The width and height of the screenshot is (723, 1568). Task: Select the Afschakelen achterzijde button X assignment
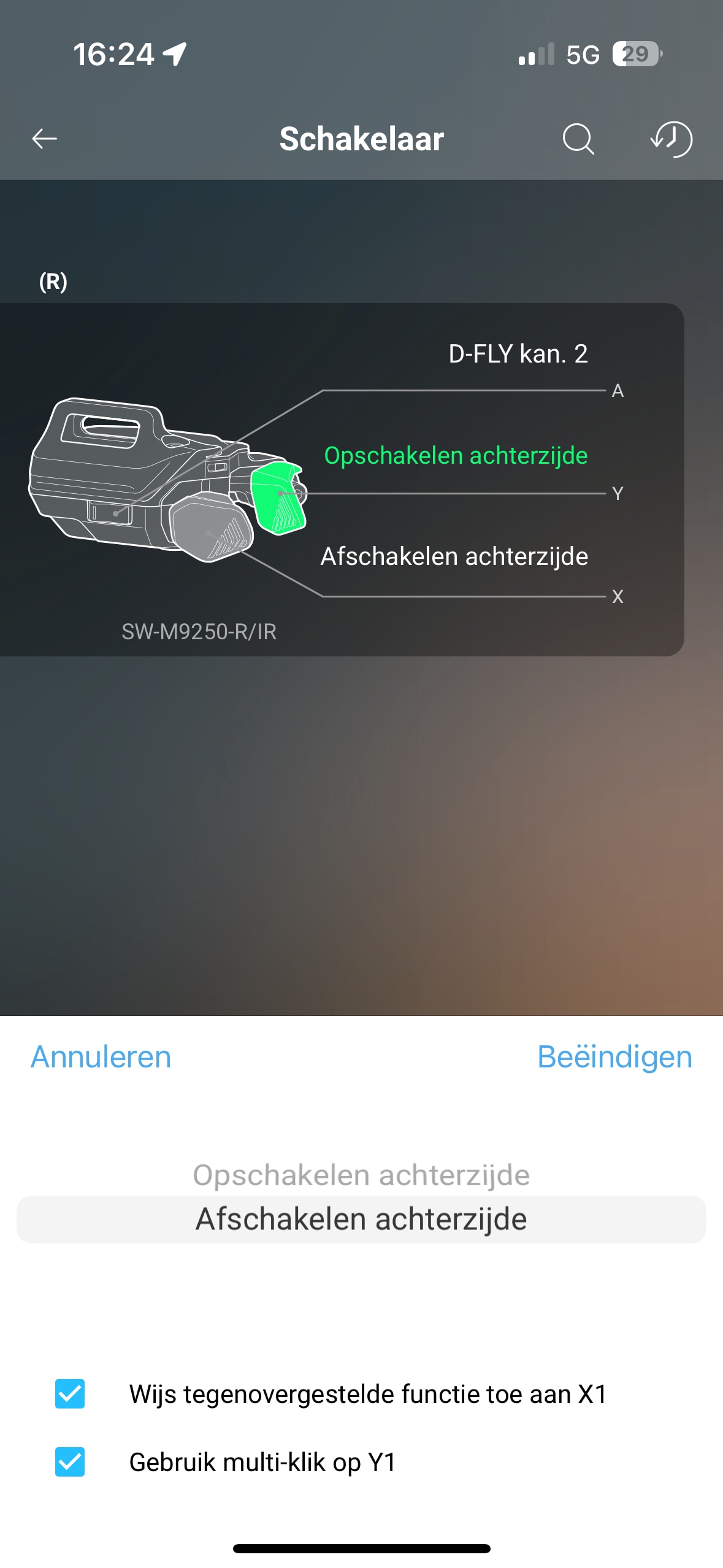tap(454, 556)
